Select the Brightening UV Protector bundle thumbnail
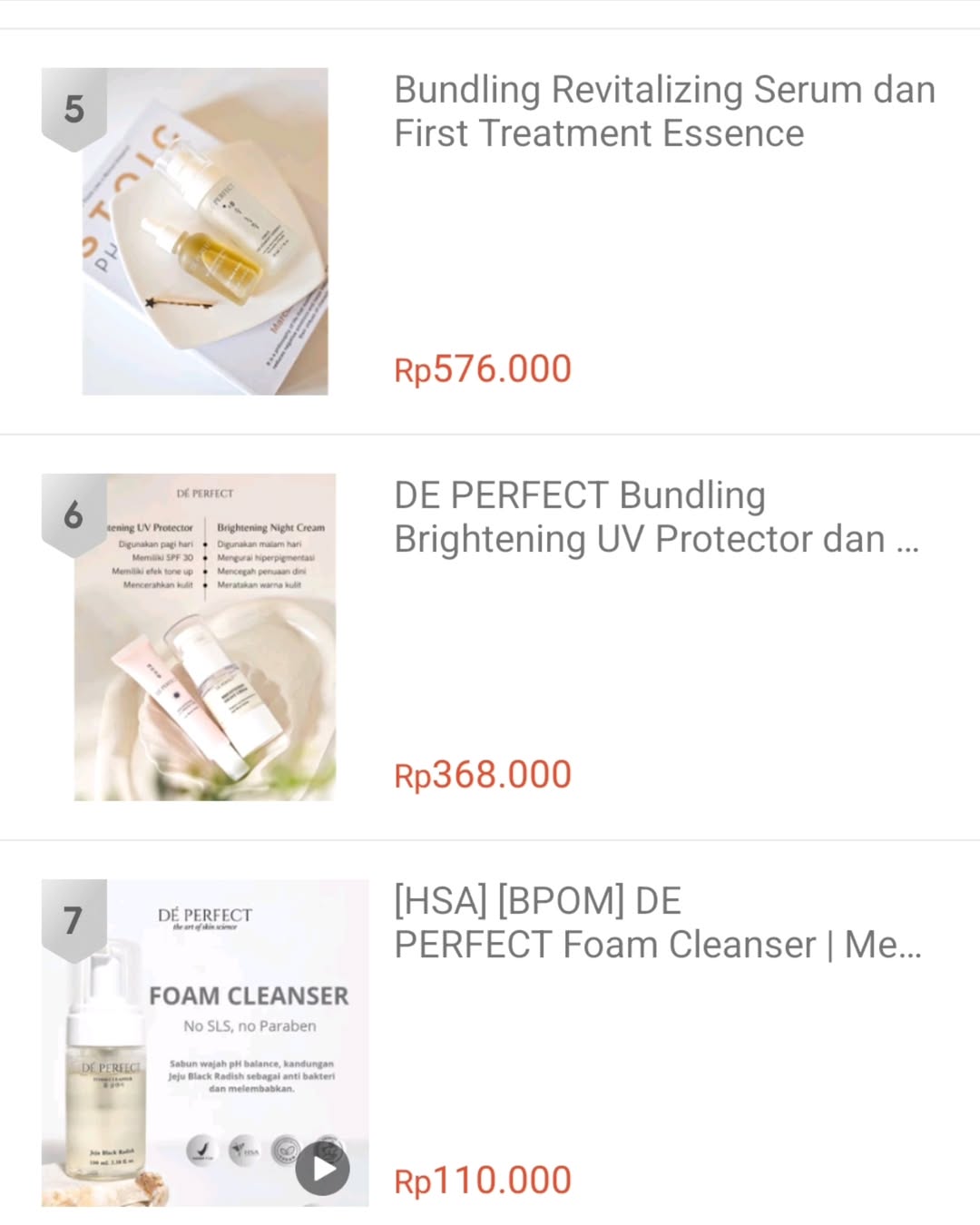Image resolution: width=980 pixels, height=1225 pixels. point(205,635)
